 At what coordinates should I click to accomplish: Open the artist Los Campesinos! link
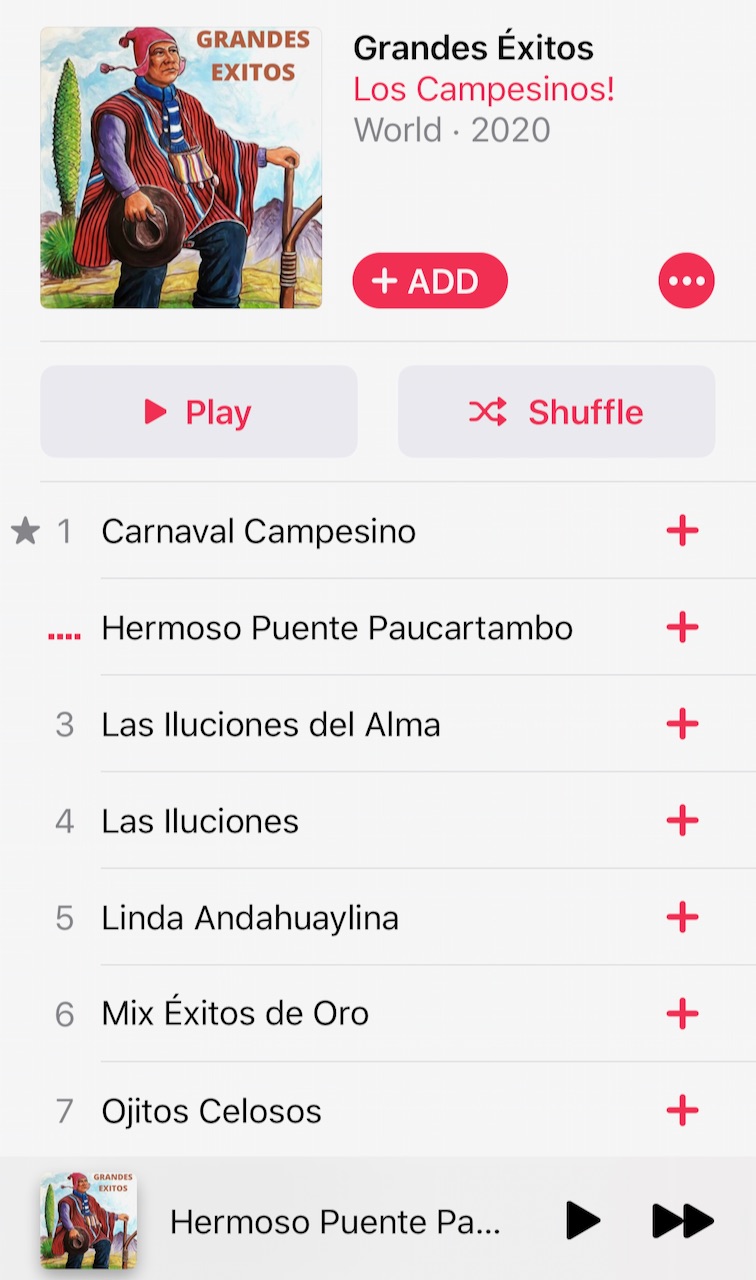coord(484,90)
